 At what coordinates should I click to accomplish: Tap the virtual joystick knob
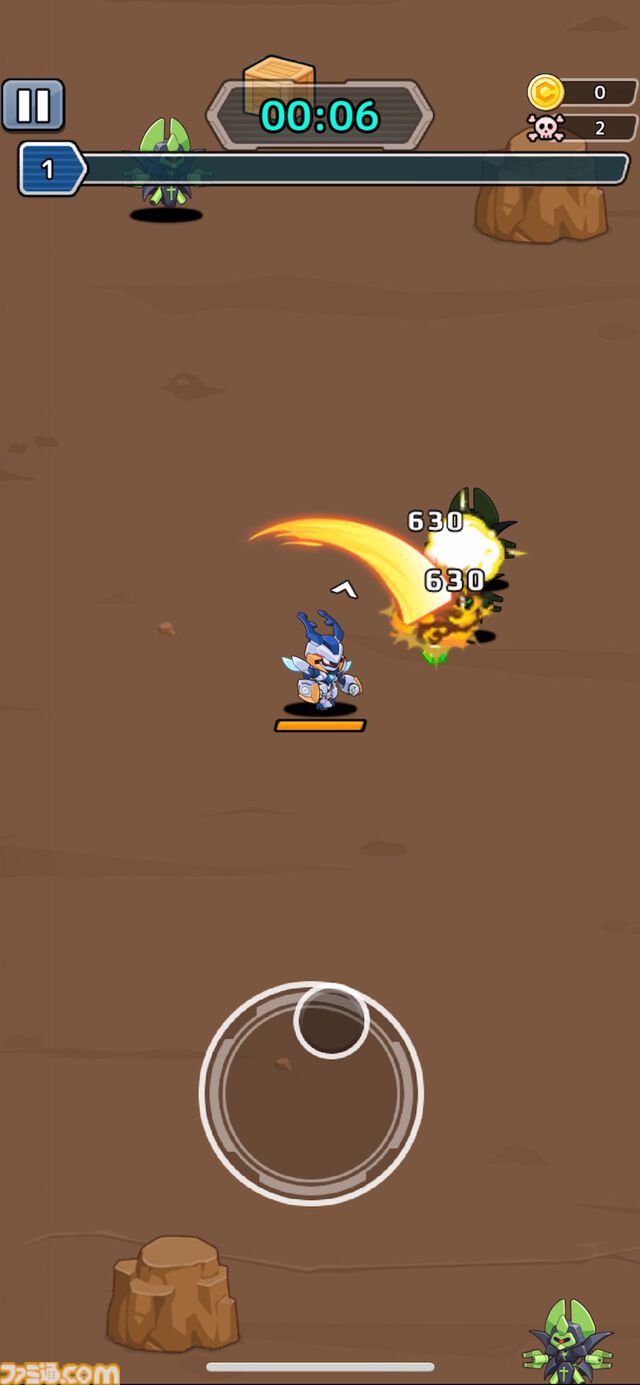coord(331,1020)
